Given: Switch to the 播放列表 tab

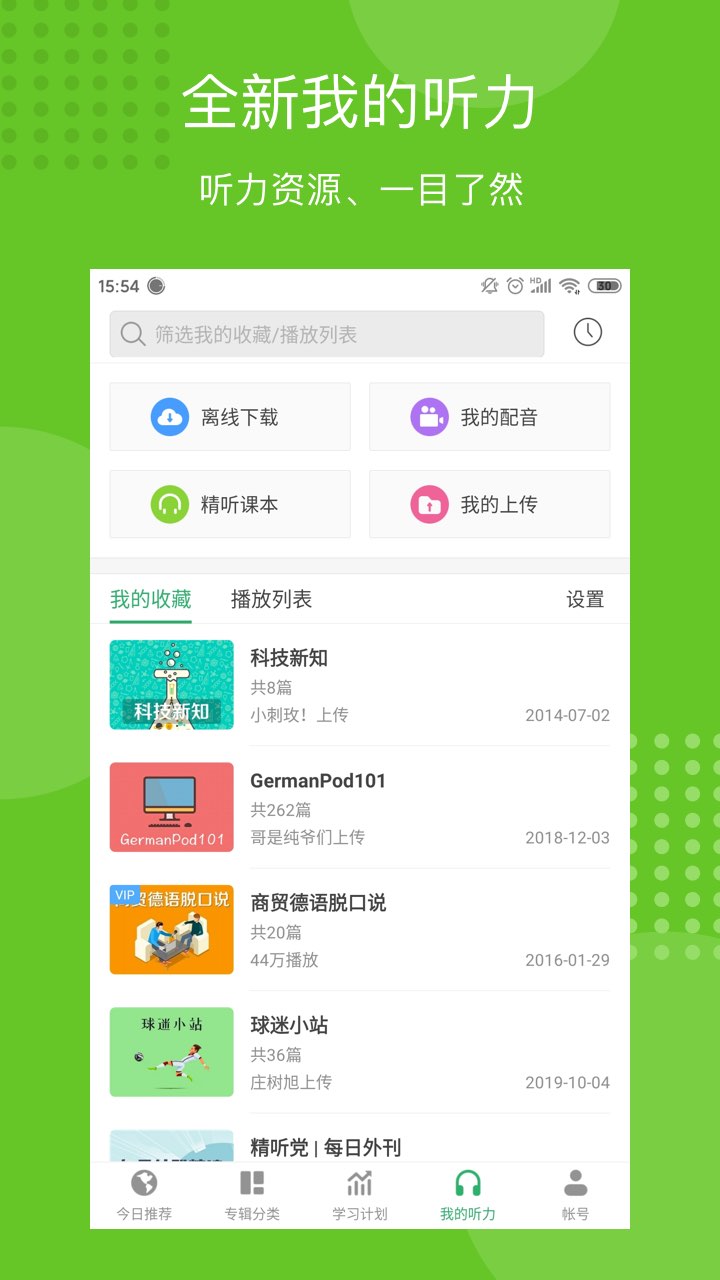Looking at the screenshot, I should (272, 599).
